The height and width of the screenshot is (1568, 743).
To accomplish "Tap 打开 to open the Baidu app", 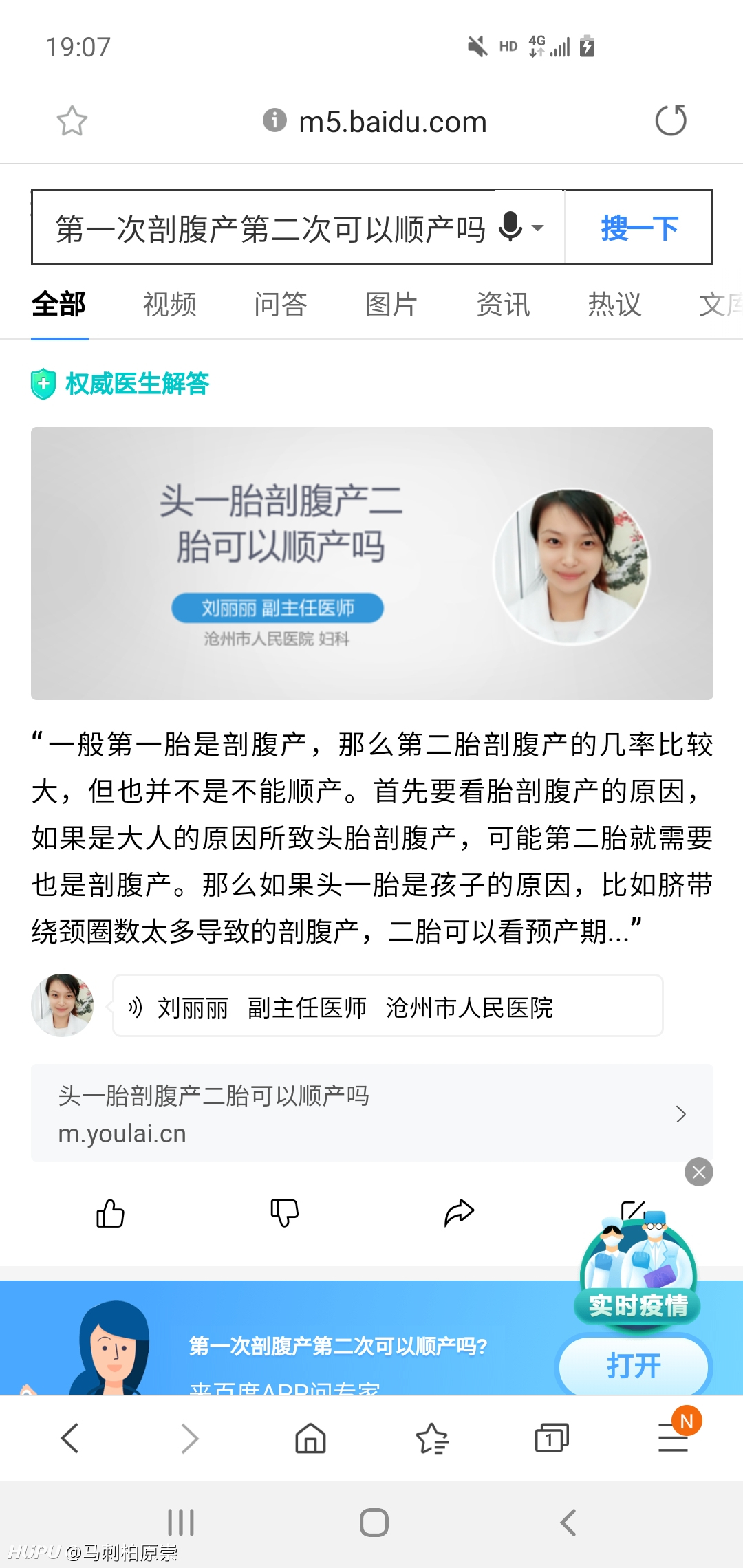I will (634, 1366).
